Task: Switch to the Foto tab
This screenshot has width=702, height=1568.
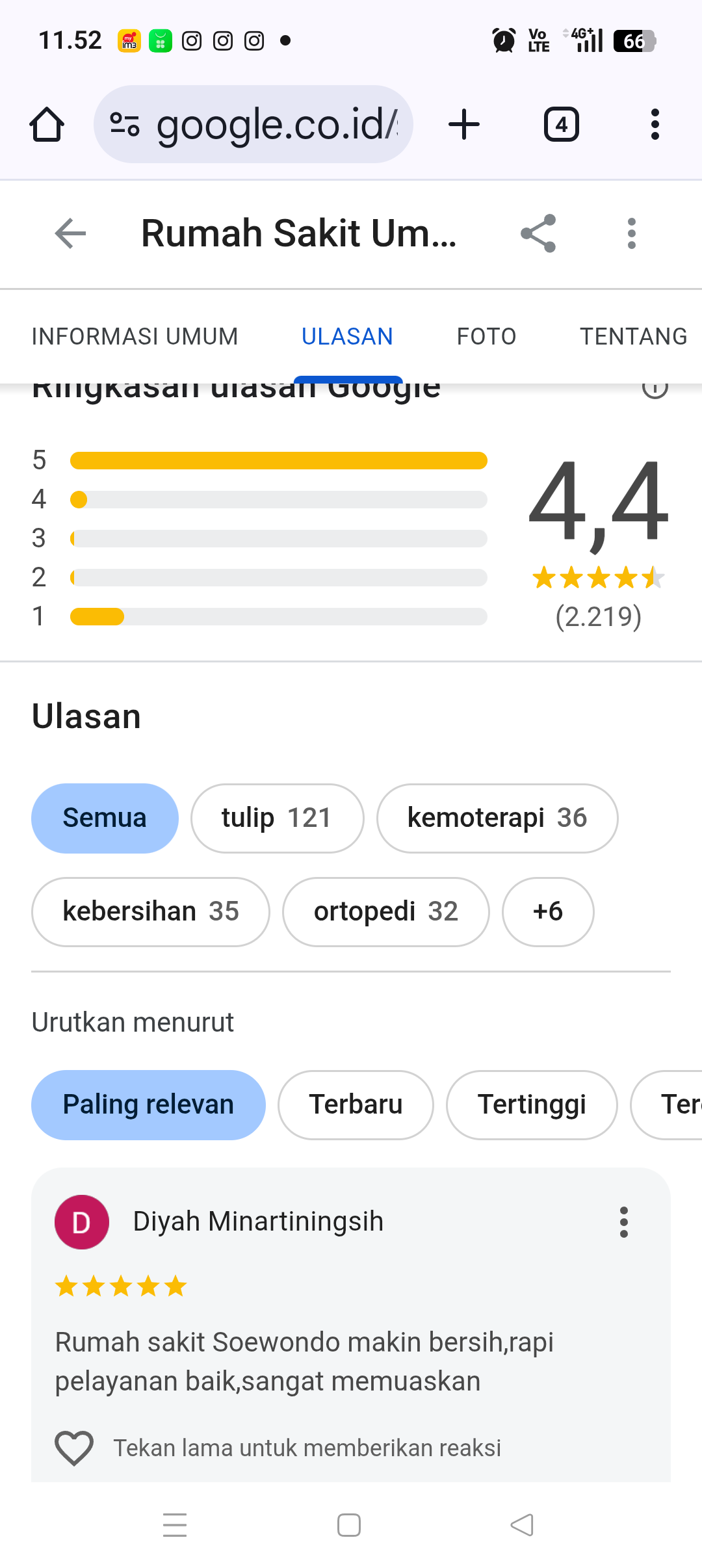Action: (486, 336)
